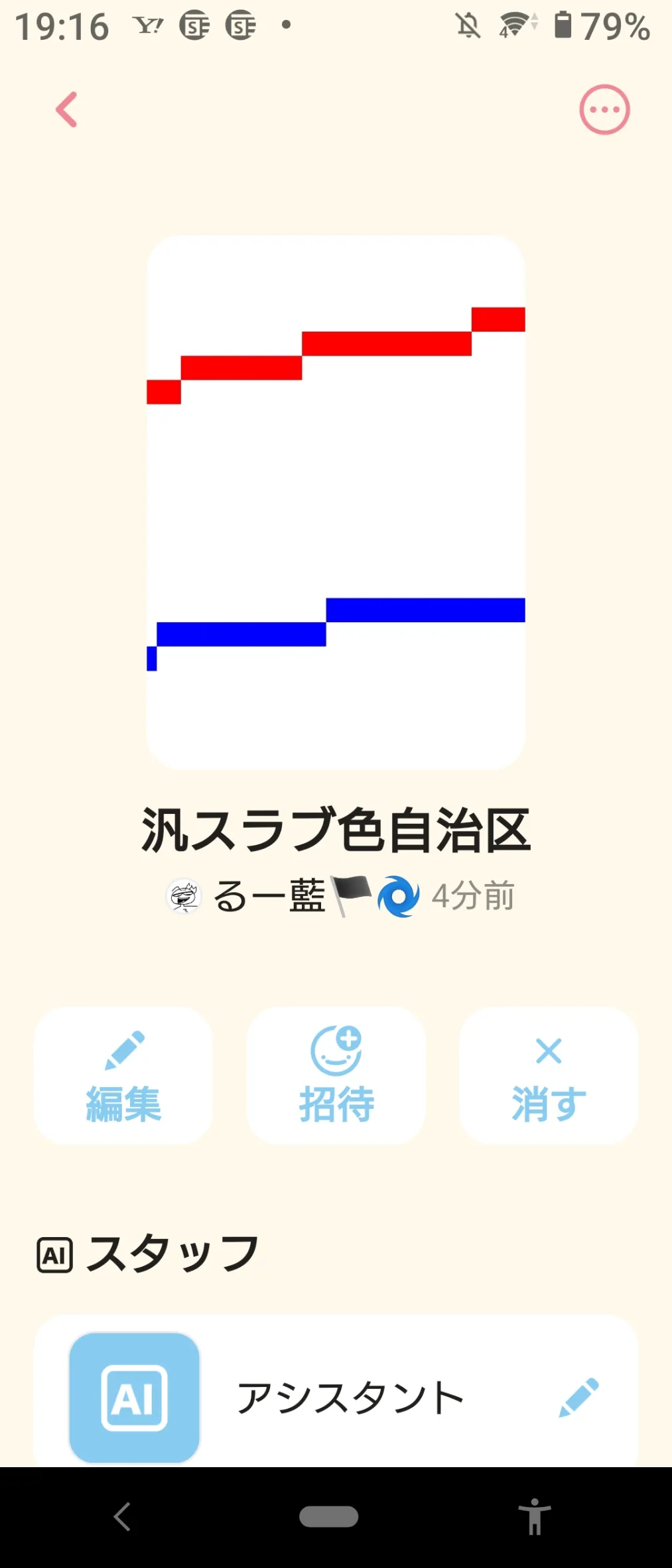Tap the 編集 edit button

tap(123, 1075)
